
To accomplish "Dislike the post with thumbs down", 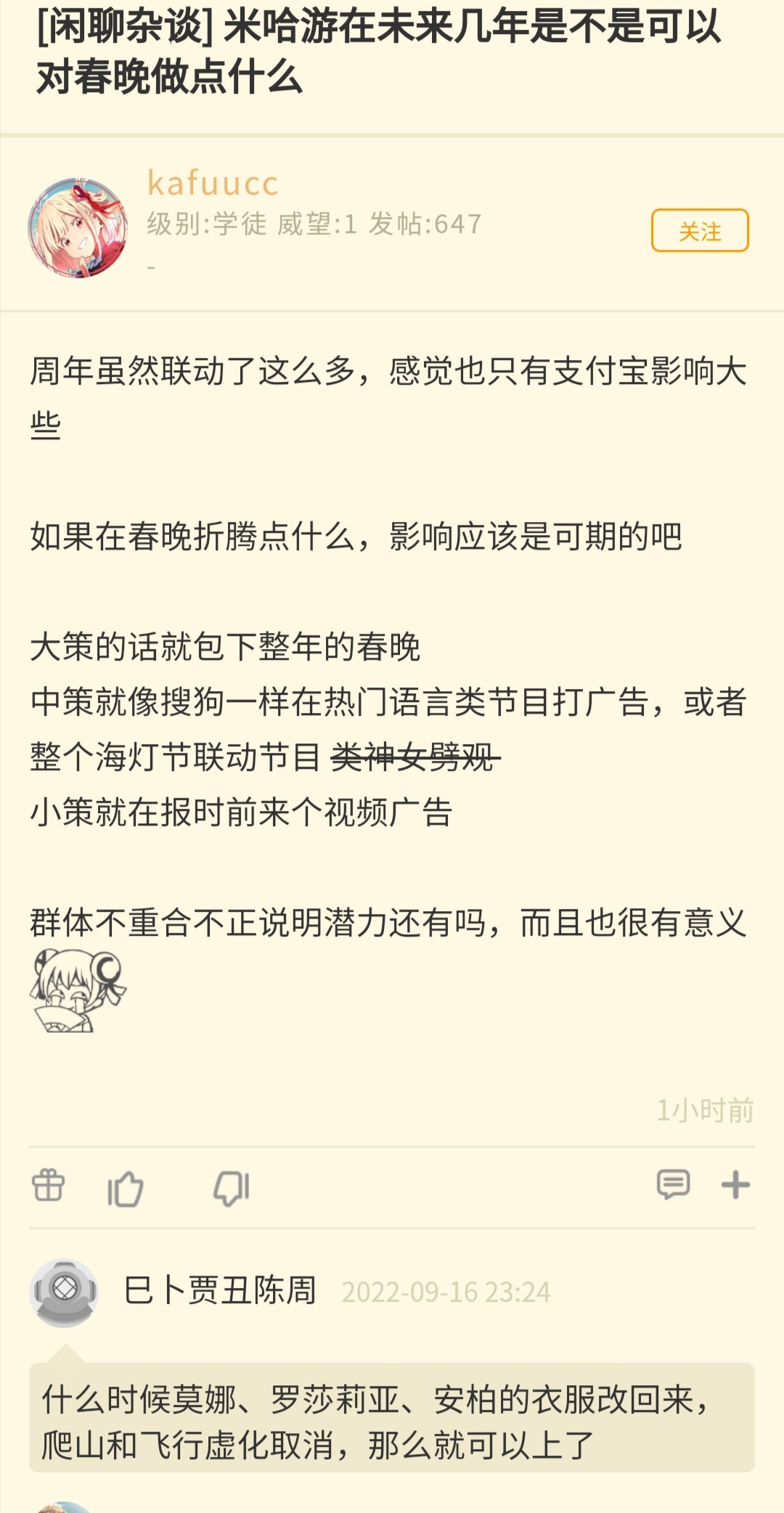I will [232, 1188].
